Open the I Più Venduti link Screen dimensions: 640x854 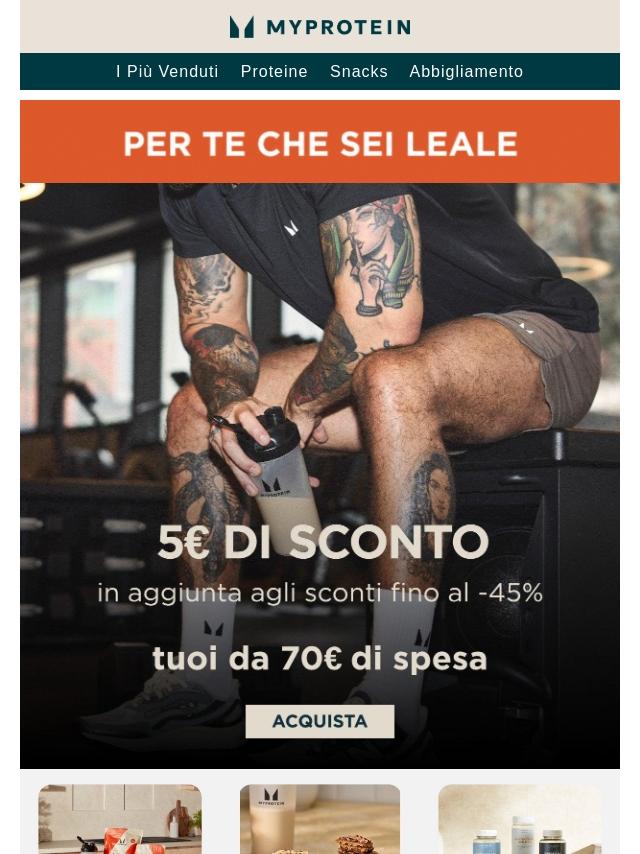167,72
